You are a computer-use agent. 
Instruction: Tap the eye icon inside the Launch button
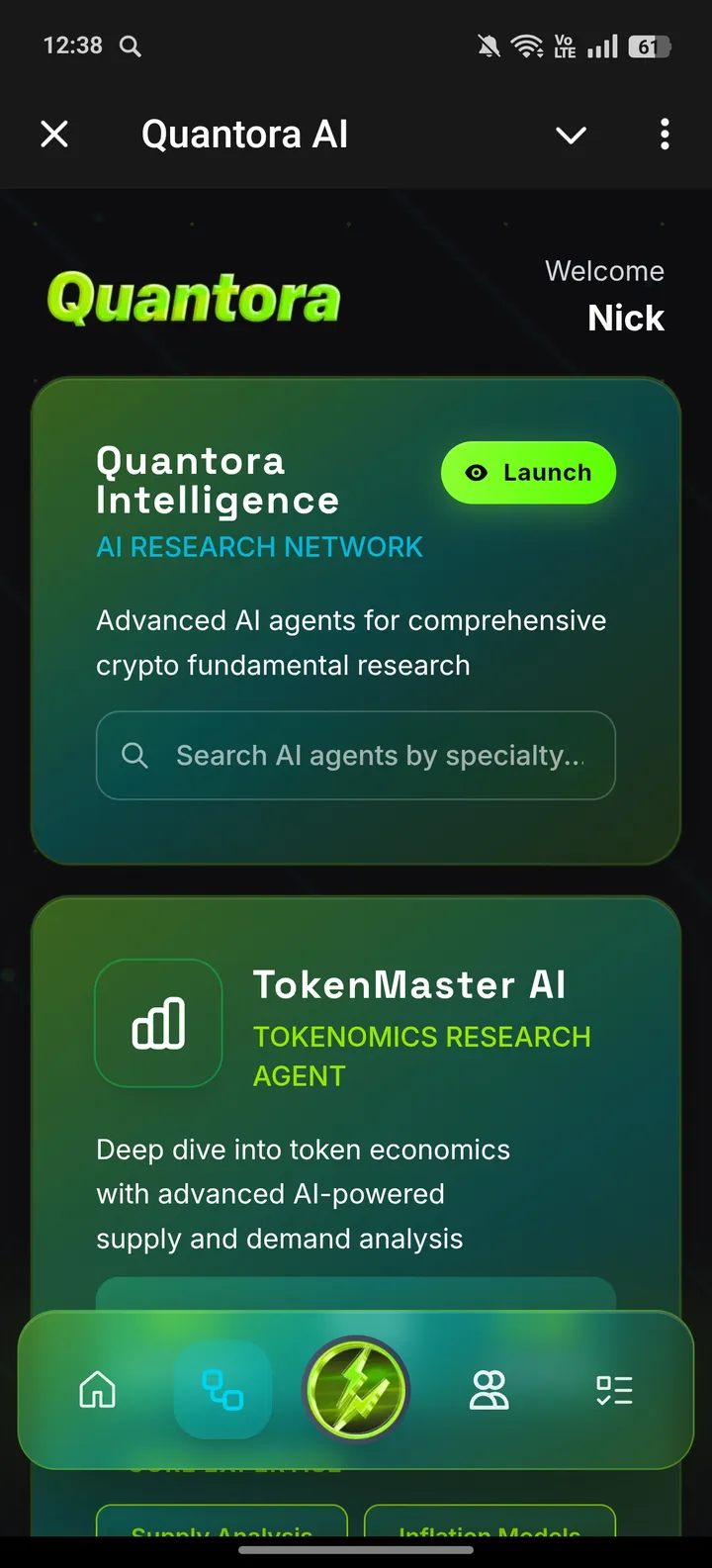point(477,473)
